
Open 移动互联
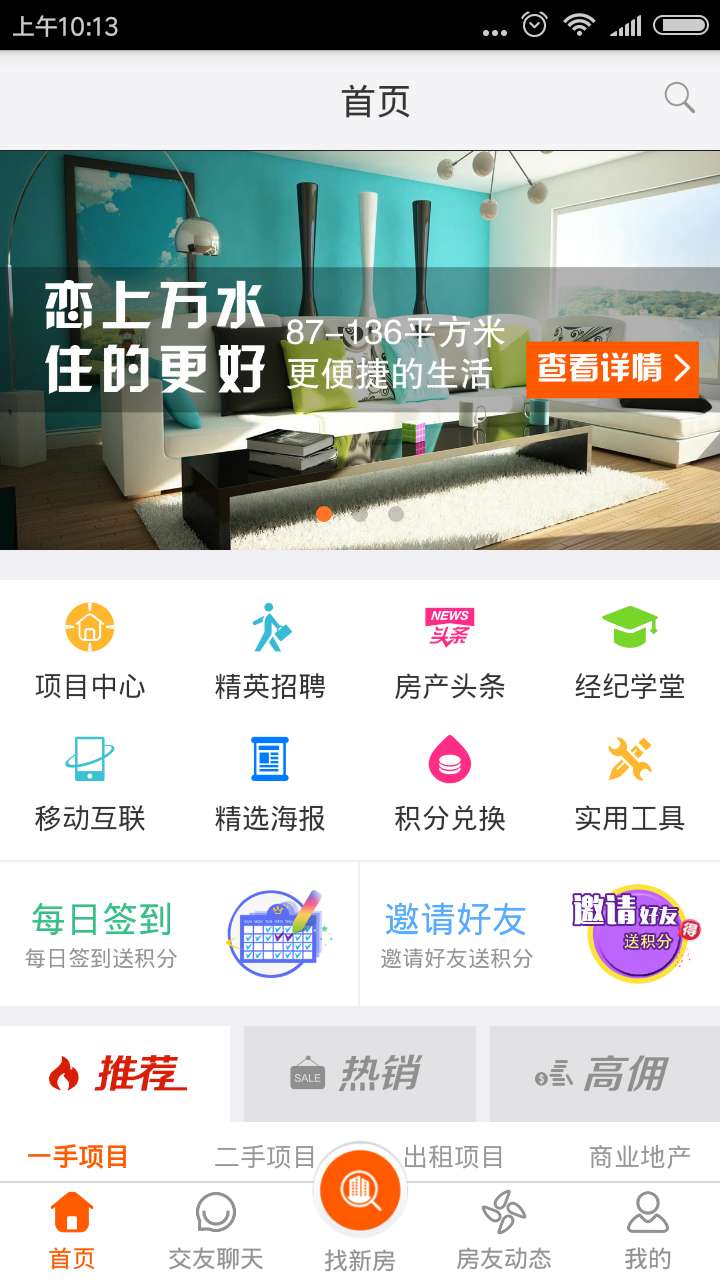coord(90,782)
